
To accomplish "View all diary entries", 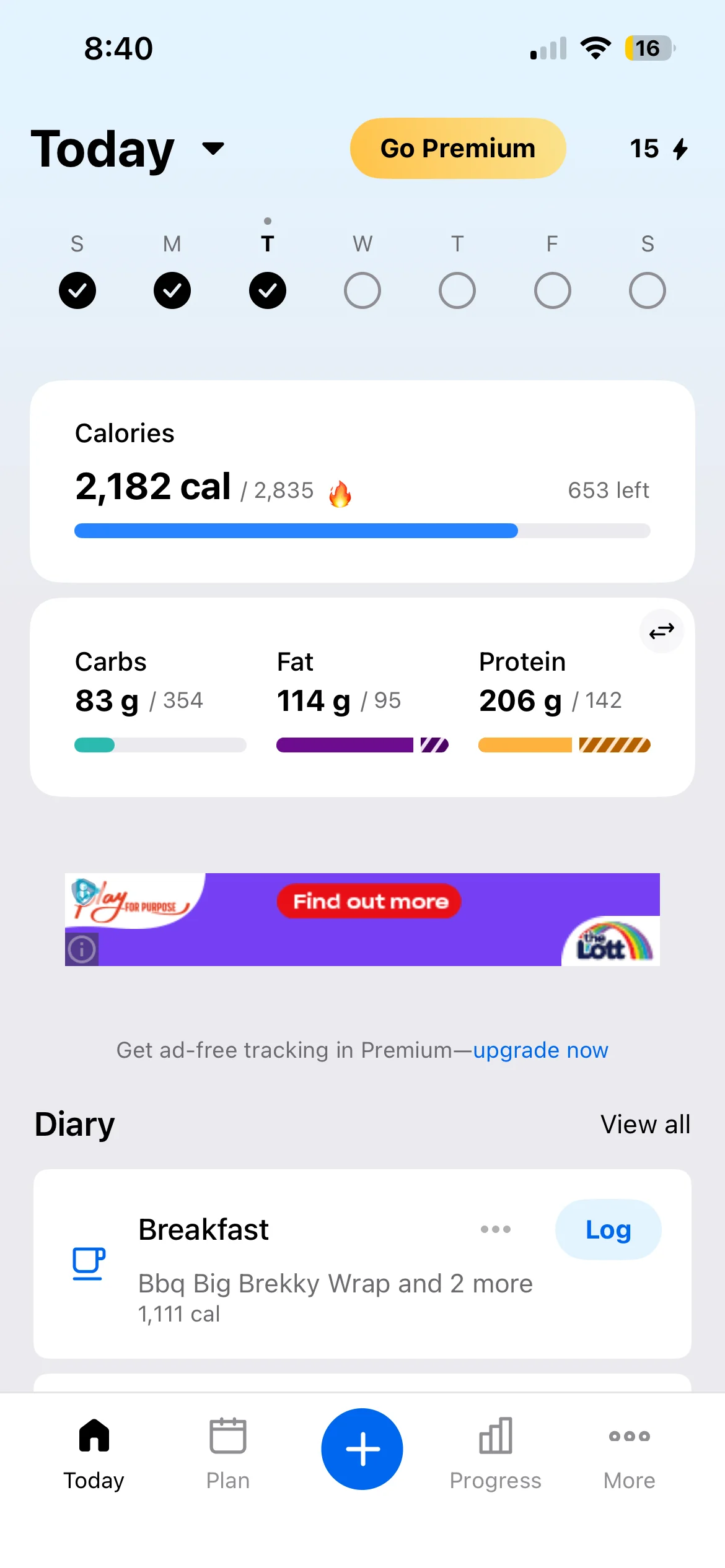I will click(x=645, y=1125).
